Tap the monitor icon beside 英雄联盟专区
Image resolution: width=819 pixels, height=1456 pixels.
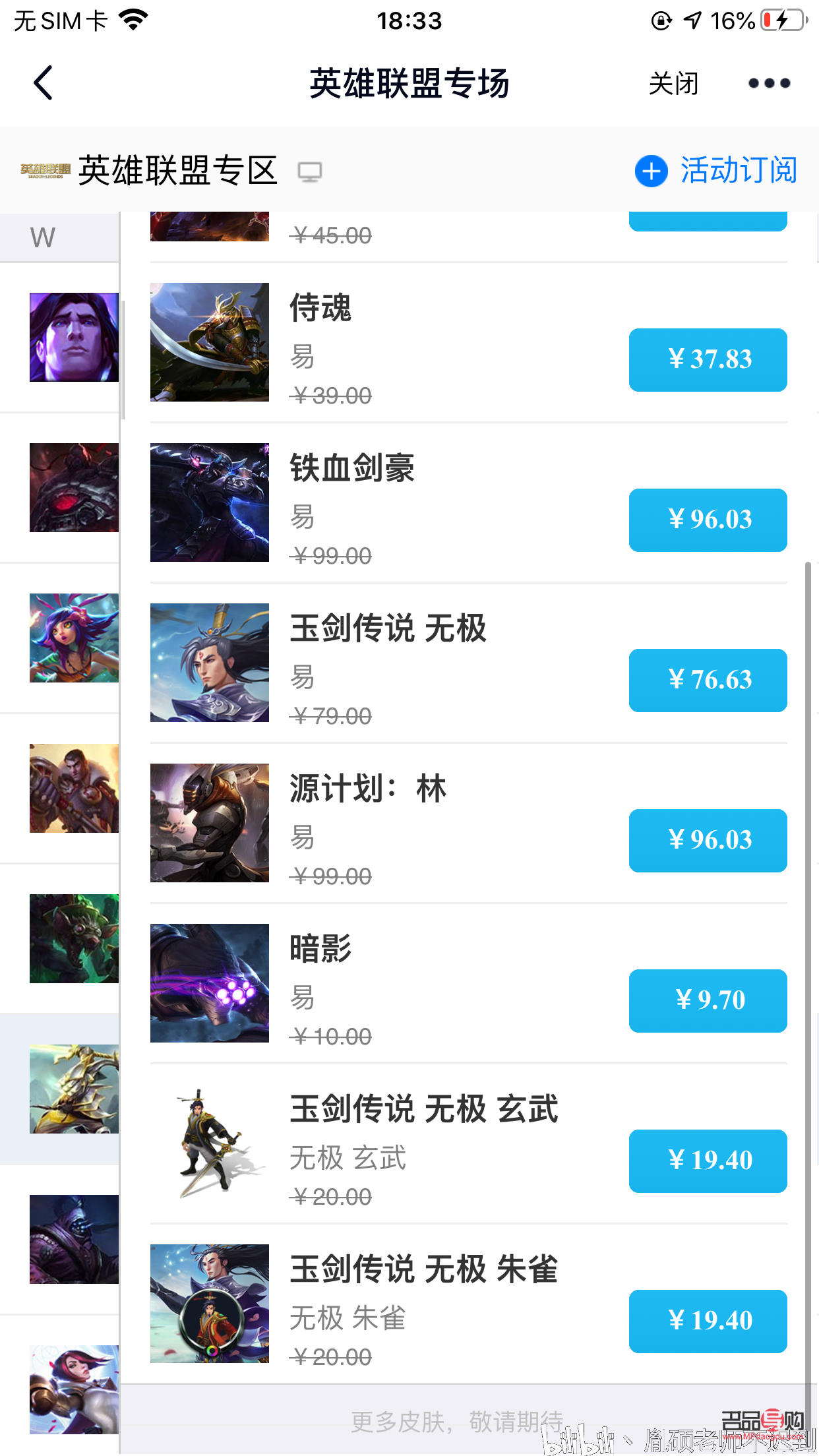pyautogui.click(x=311, y=171)
